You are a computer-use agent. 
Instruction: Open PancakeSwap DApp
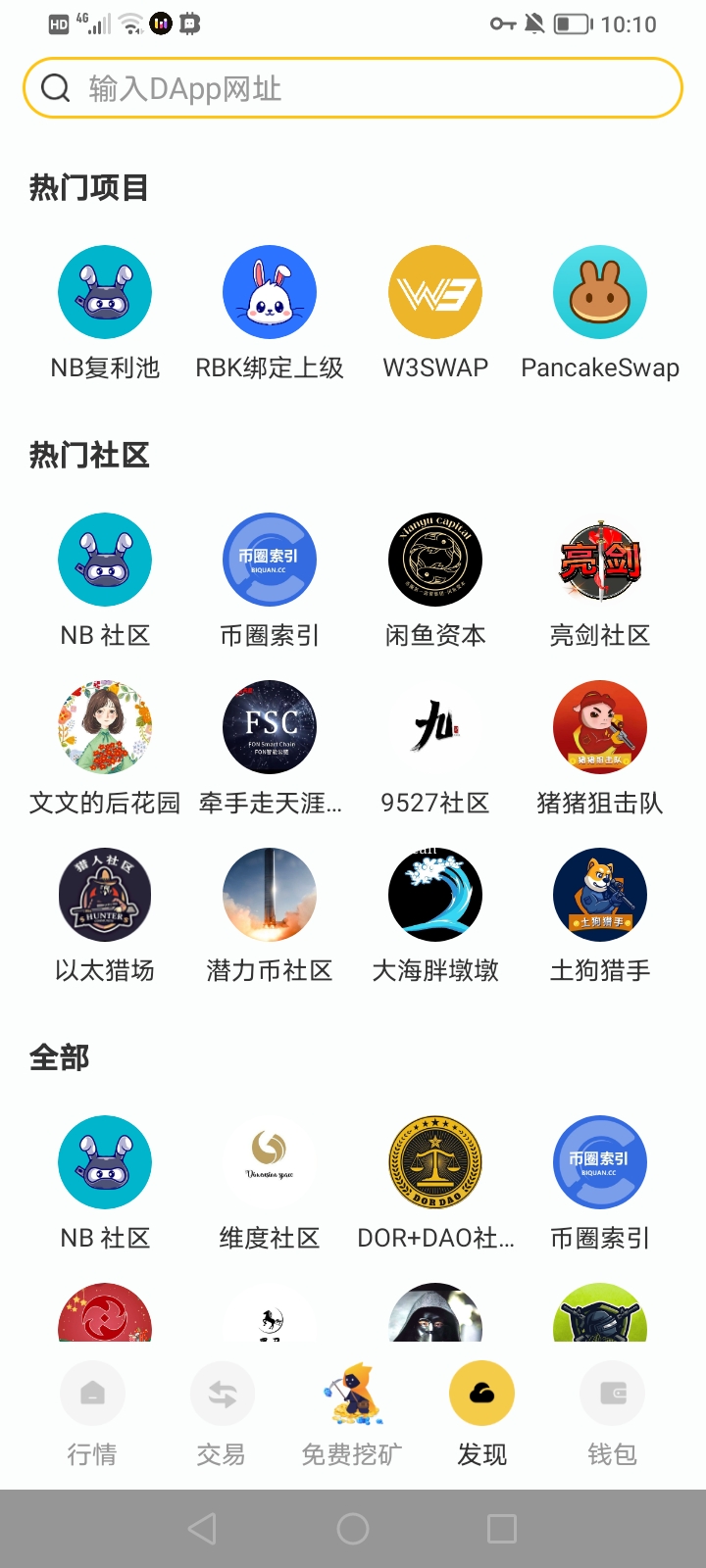pyautogui.click(x=600, y=293)
